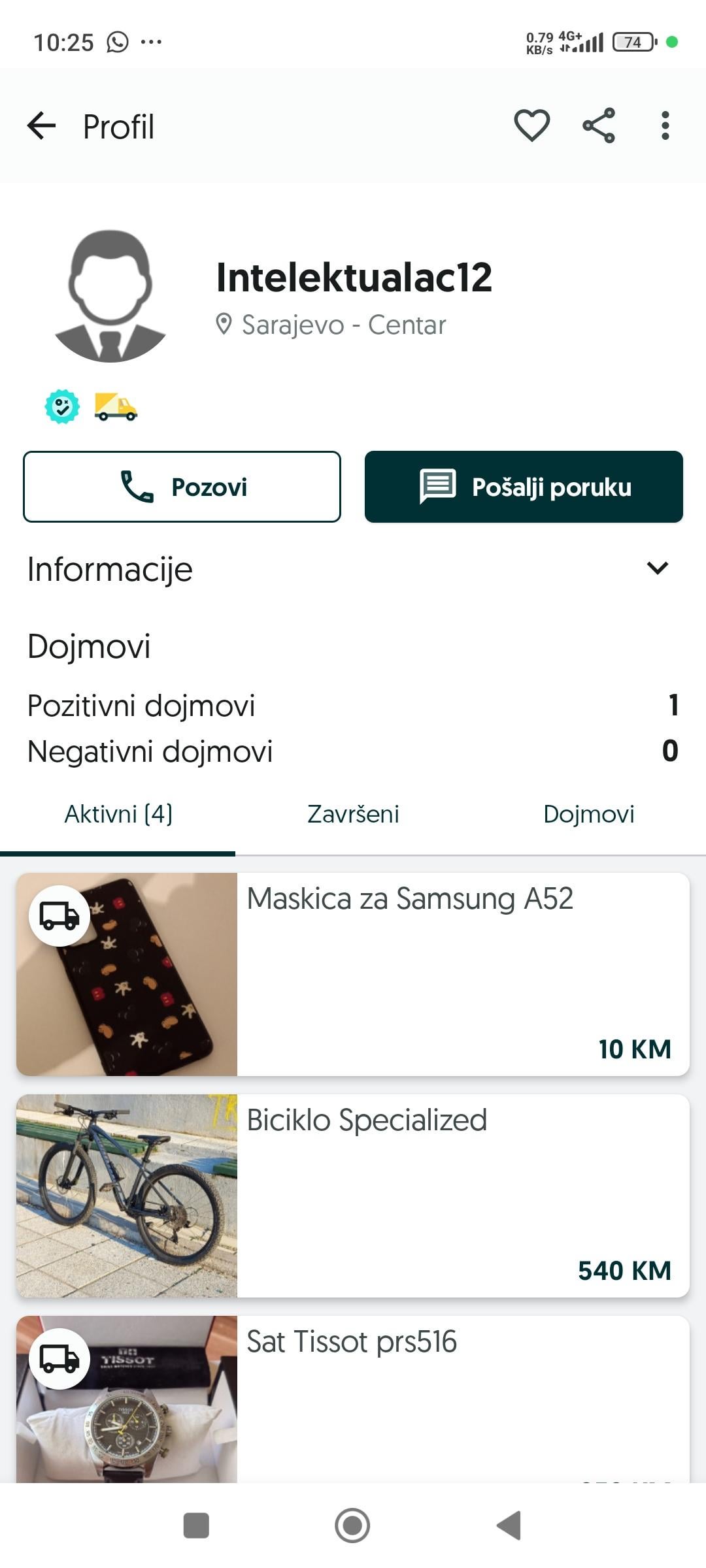Switch to the Dojmovi tab
This screenshot has width=706, height=1568.
(x=588, y=815)
